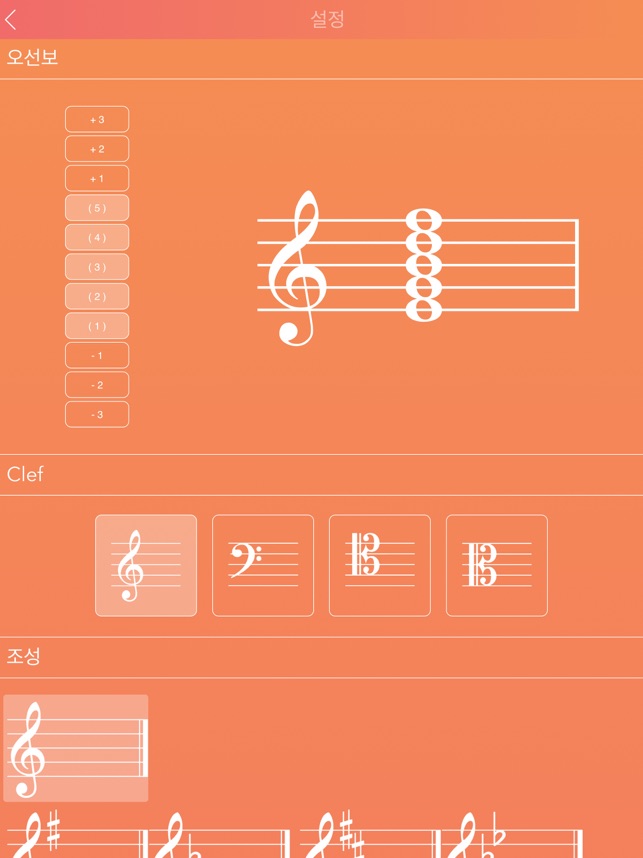Choose the alto C clef
Image resolution: width=643 pixels, height=858 pixels.
[x=380, y=566]
